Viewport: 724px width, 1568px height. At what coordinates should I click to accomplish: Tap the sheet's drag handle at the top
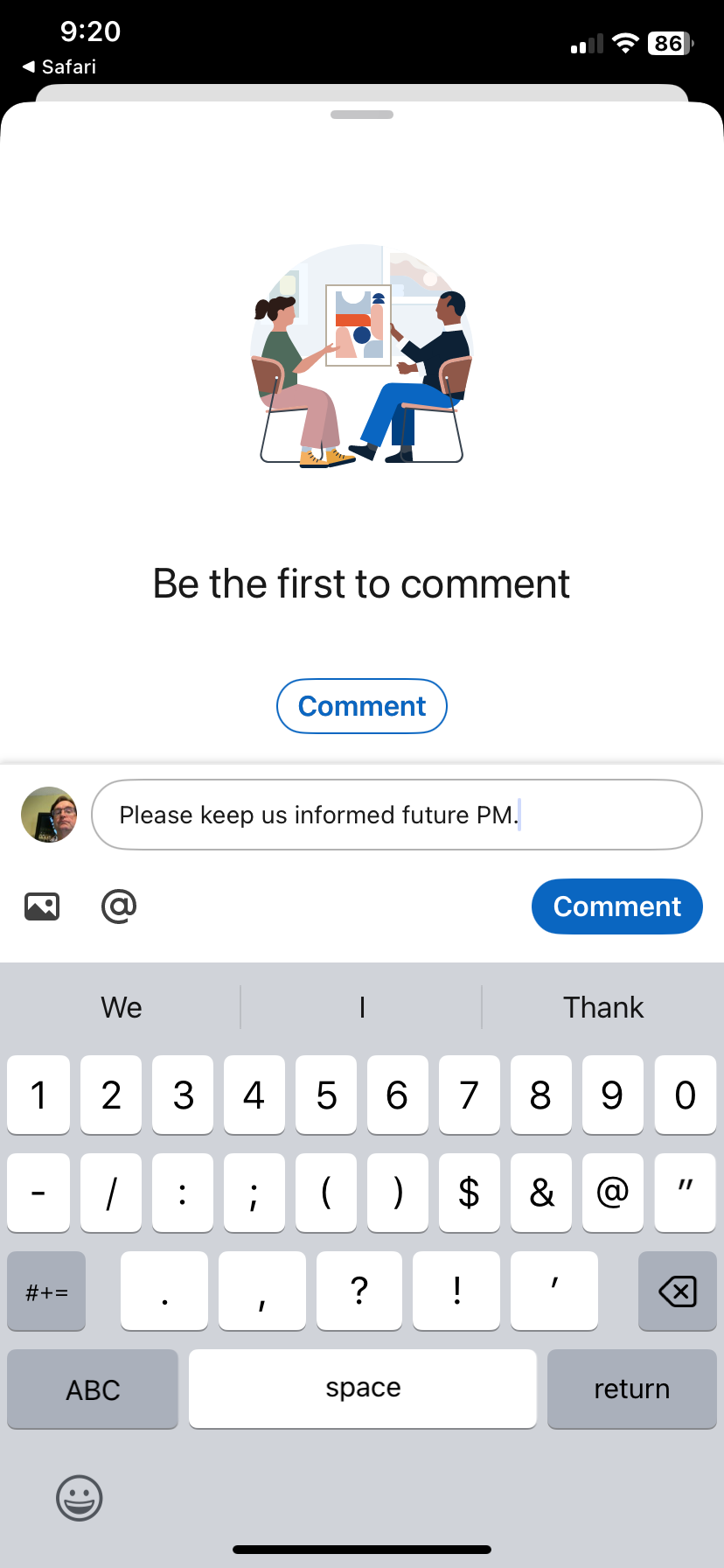(x=362, y=115)
